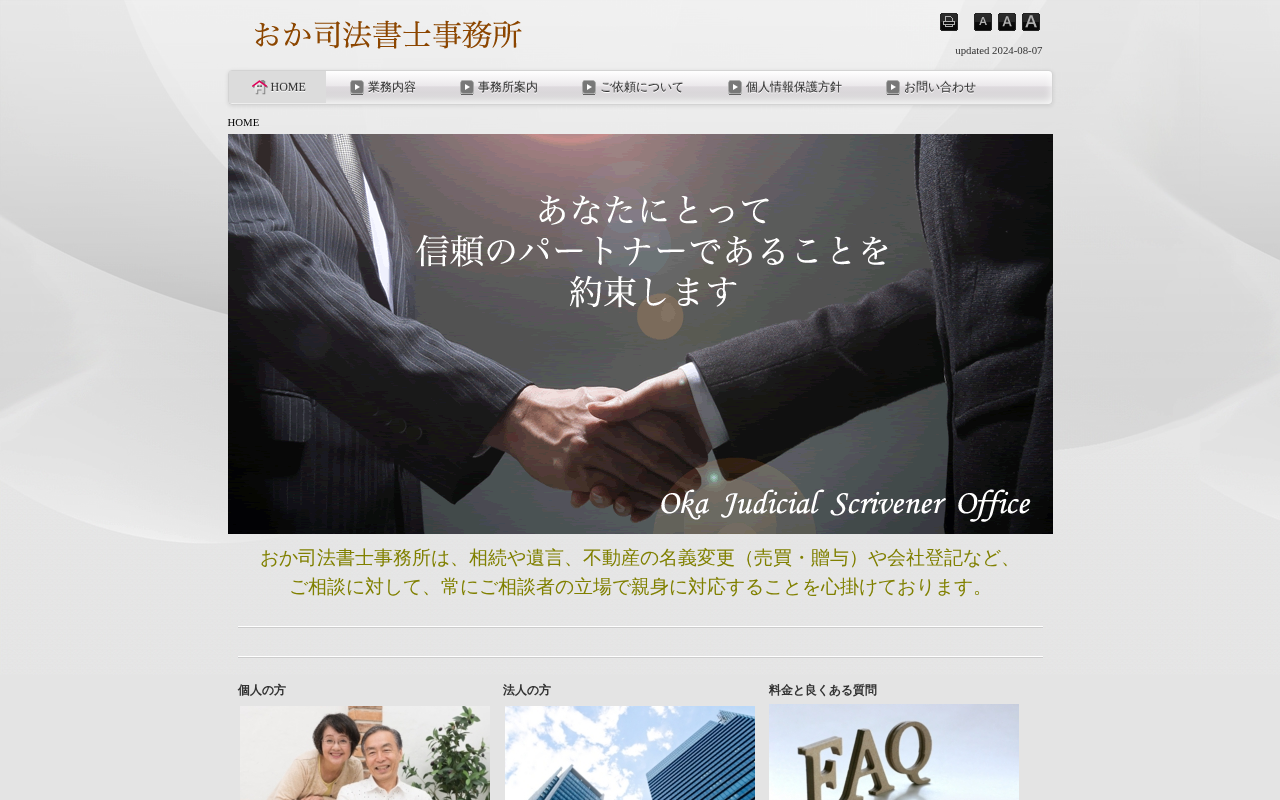View 個人情報保護方針 page
The image size is (1280, 800).
[785, 87]
